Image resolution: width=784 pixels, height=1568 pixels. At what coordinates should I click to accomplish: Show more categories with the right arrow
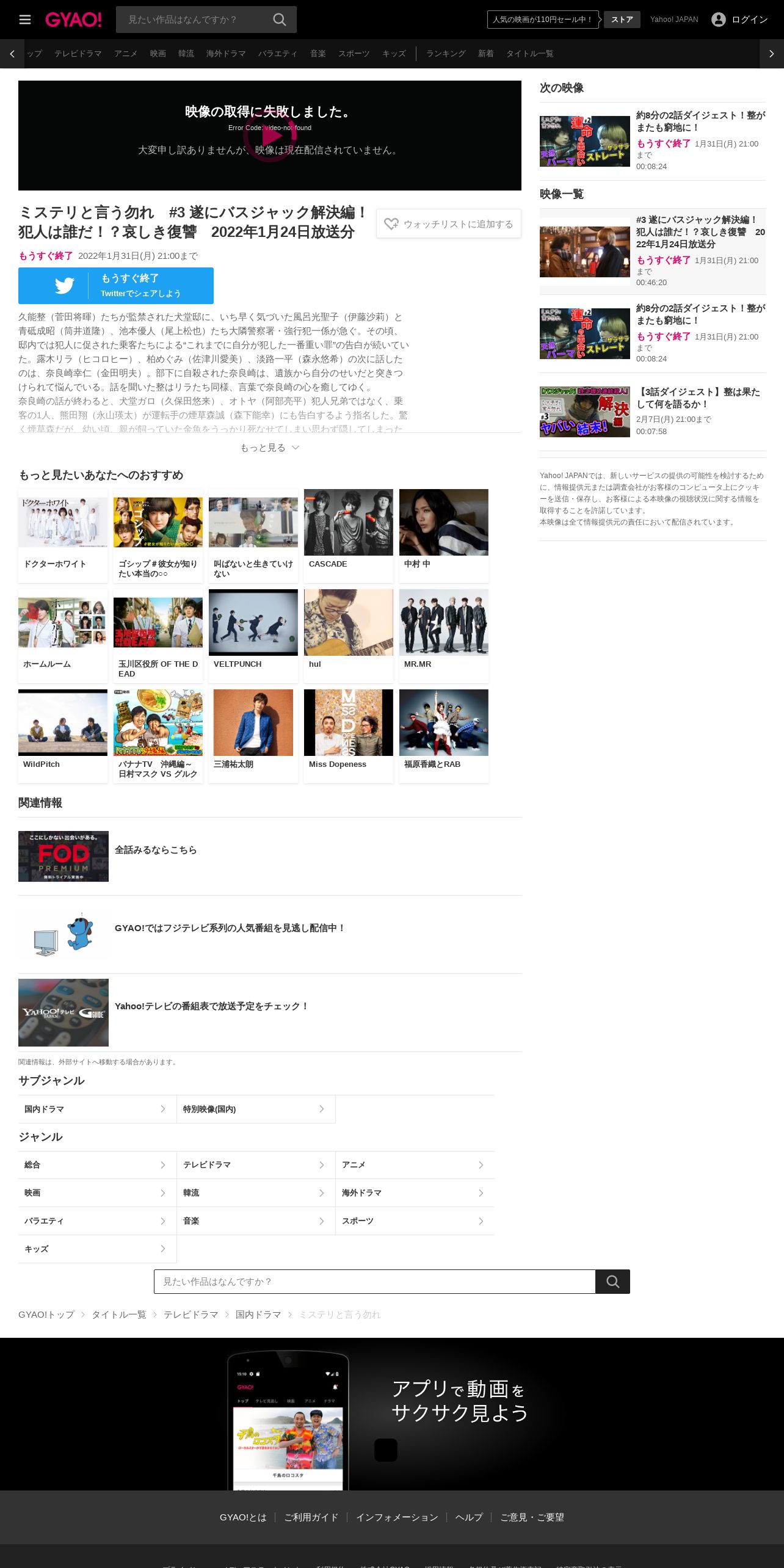pyautogui.click(x=772, y=54)
